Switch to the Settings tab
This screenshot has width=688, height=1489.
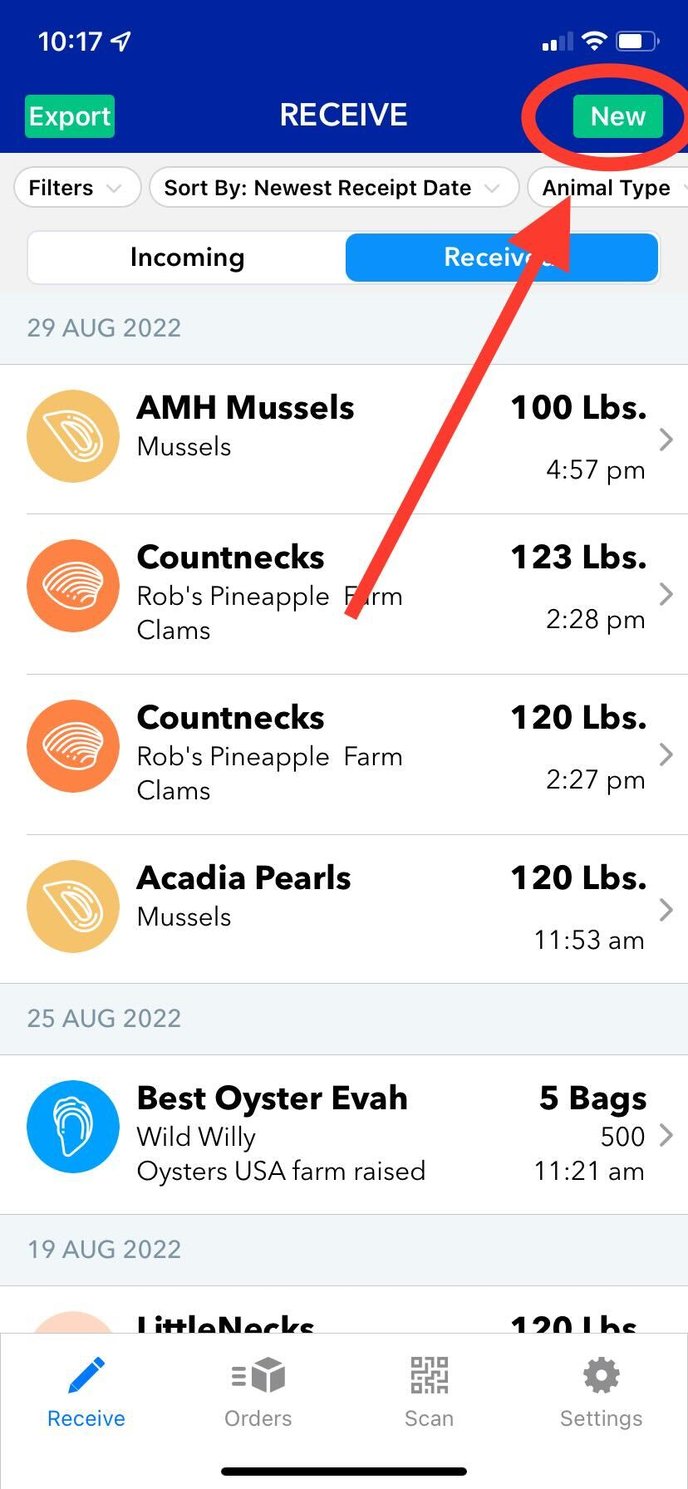[x=601, y=1393]
